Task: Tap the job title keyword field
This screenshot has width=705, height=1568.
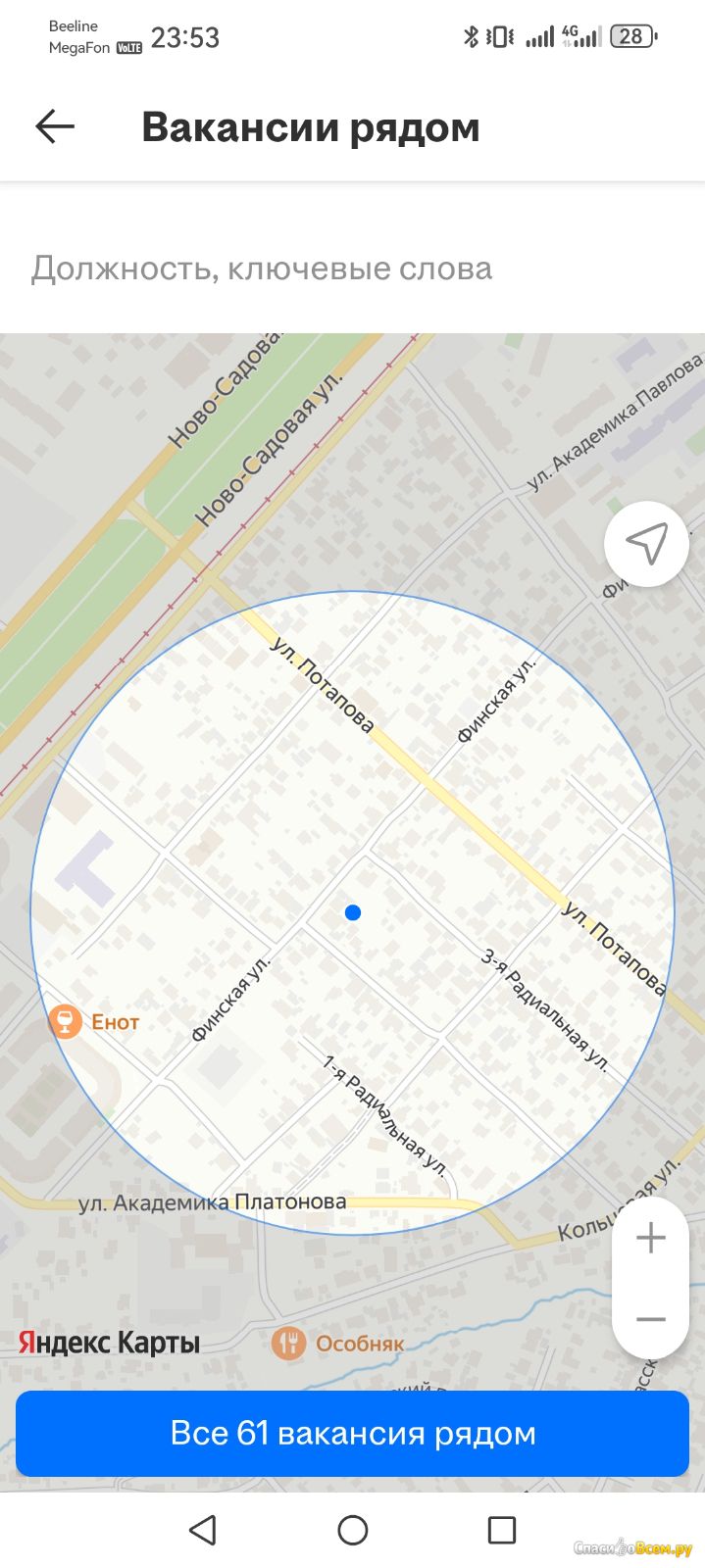Action: pyautogui.click(x=352, y=269)
